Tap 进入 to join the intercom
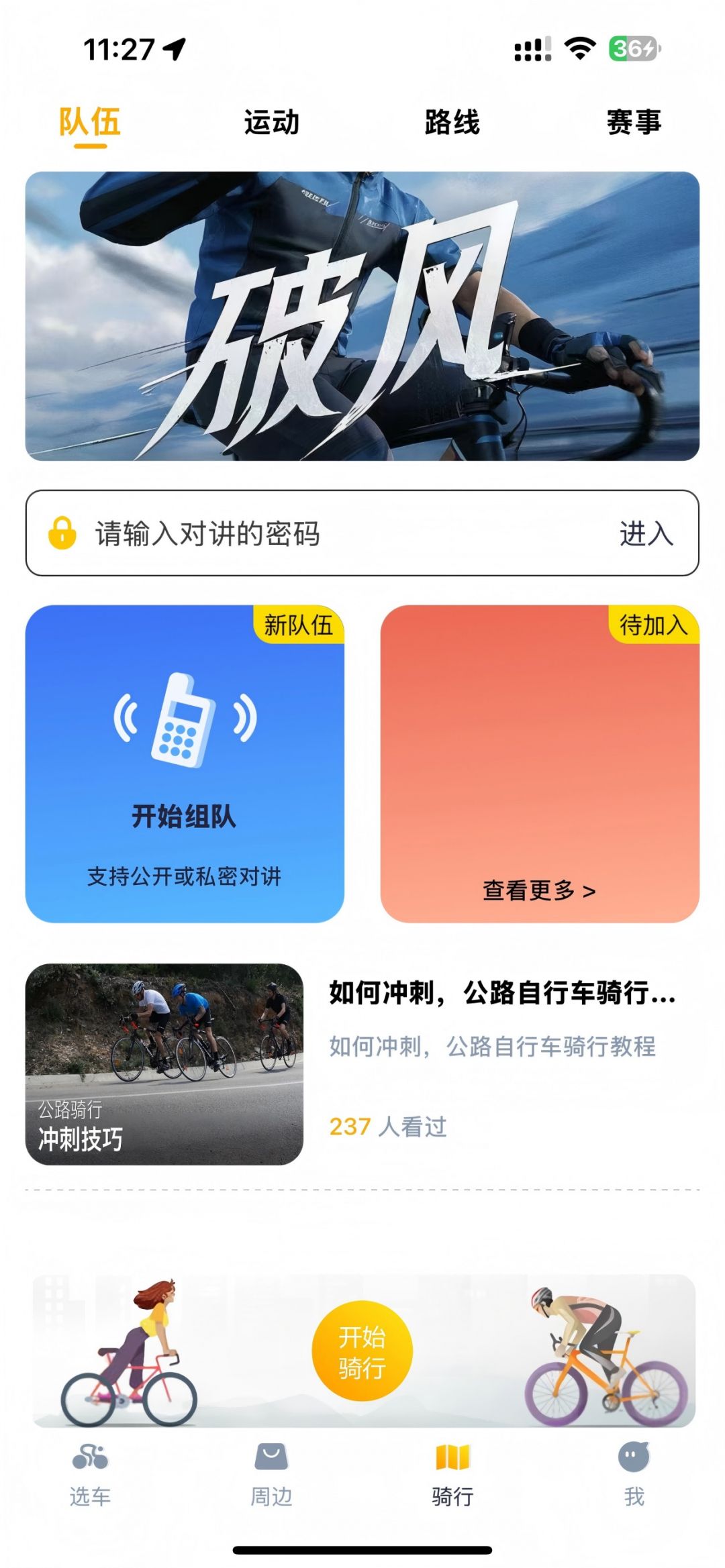 (x=646, y=533)
